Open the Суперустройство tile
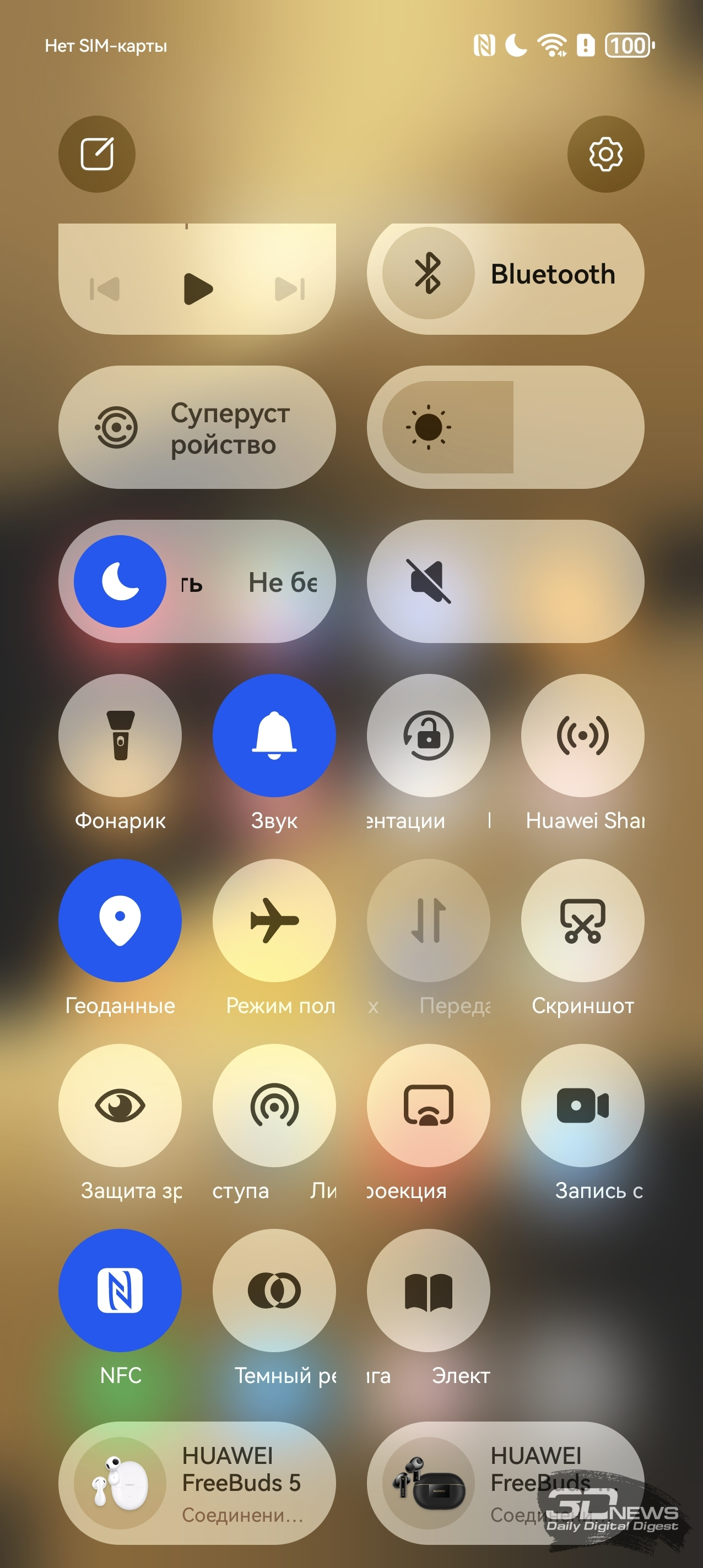 point(197,427)
